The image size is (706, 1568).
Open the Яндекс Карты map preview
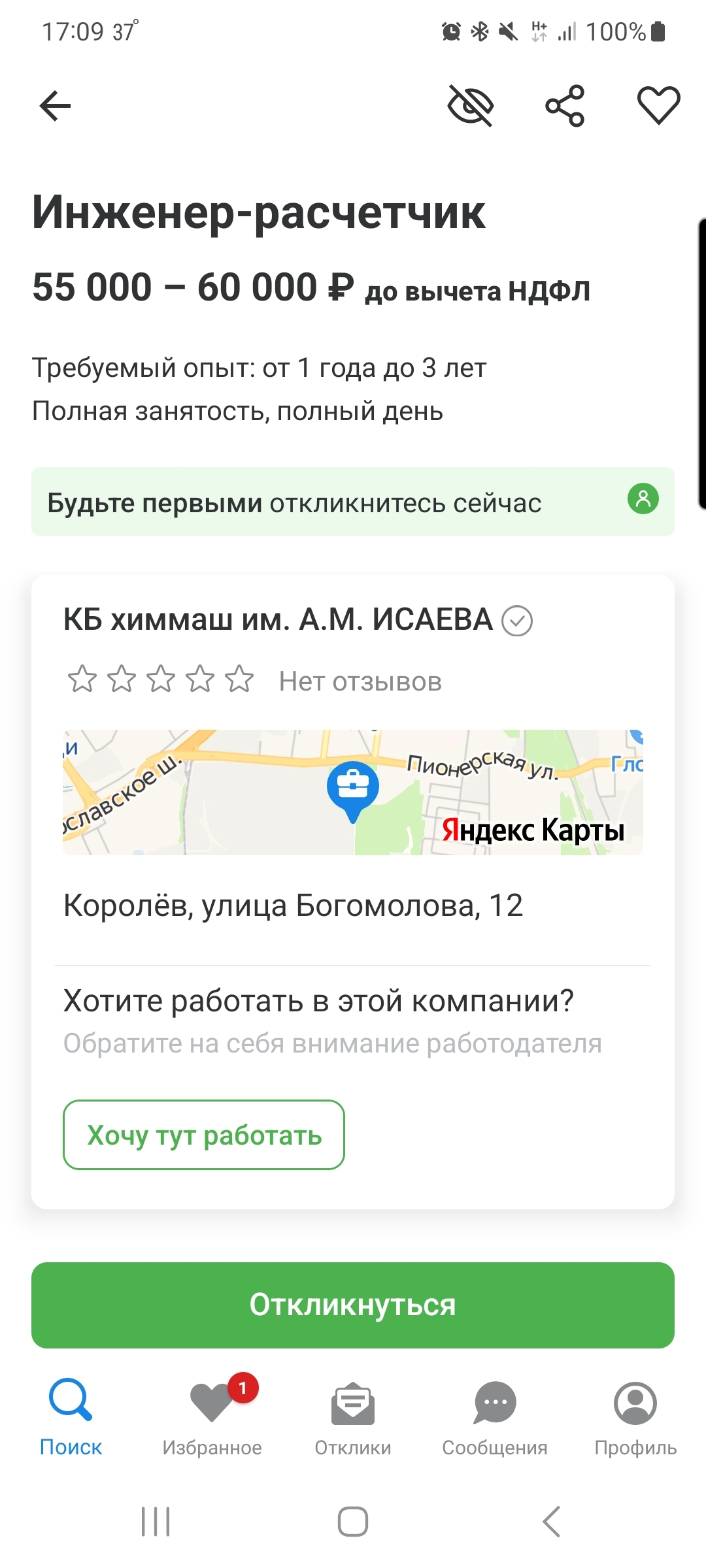pos(353,792)
